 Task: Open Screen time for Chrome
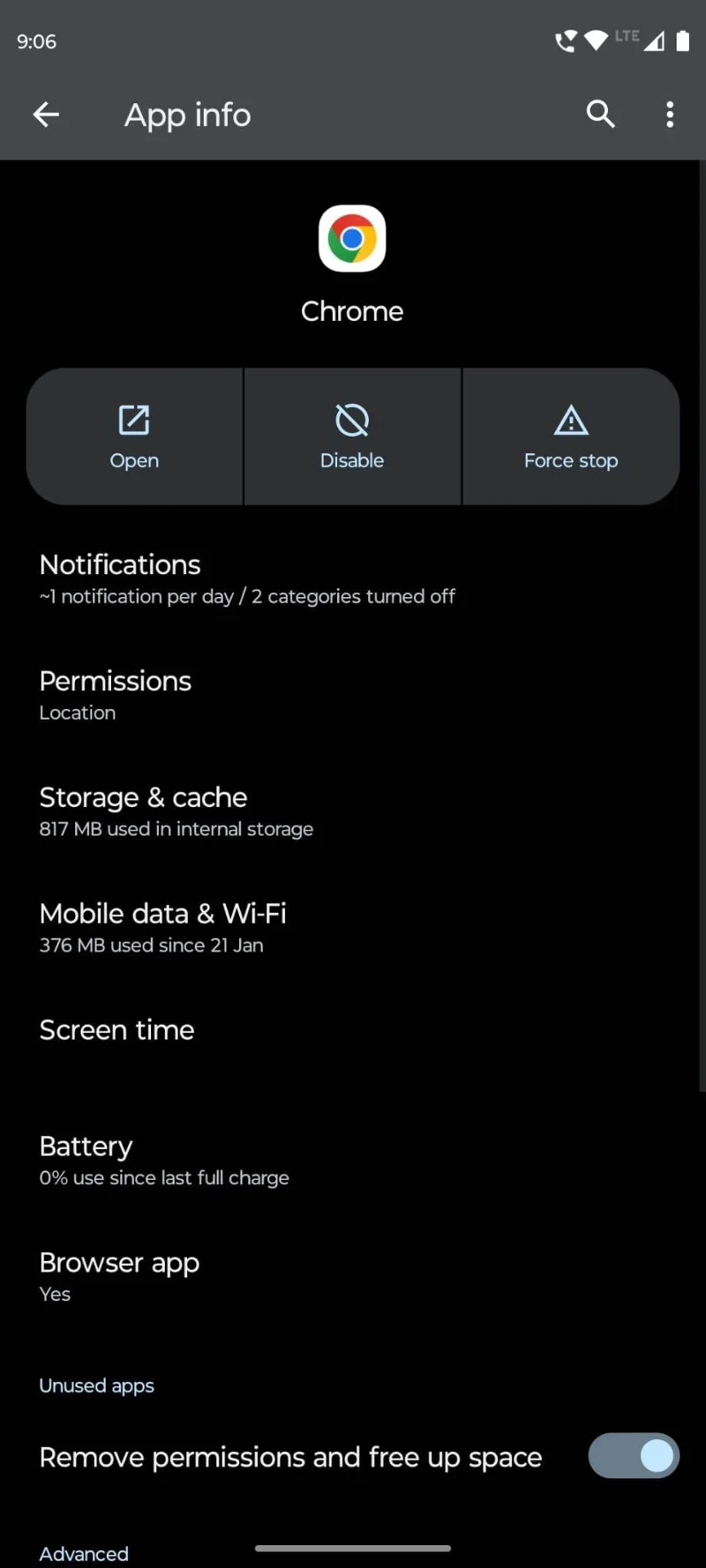point(117,1030)
